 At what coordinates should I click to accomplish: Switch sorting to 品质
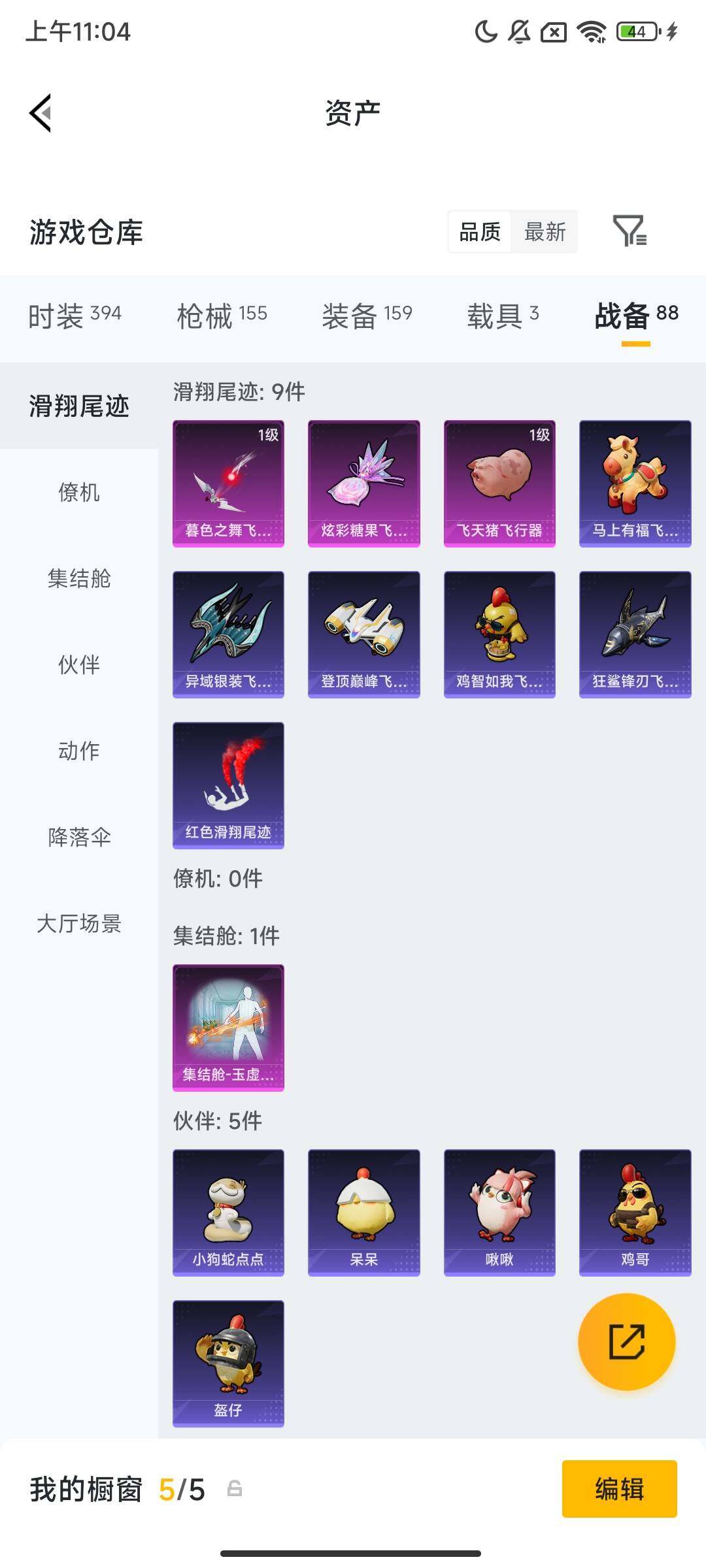(x=480, y=232)
